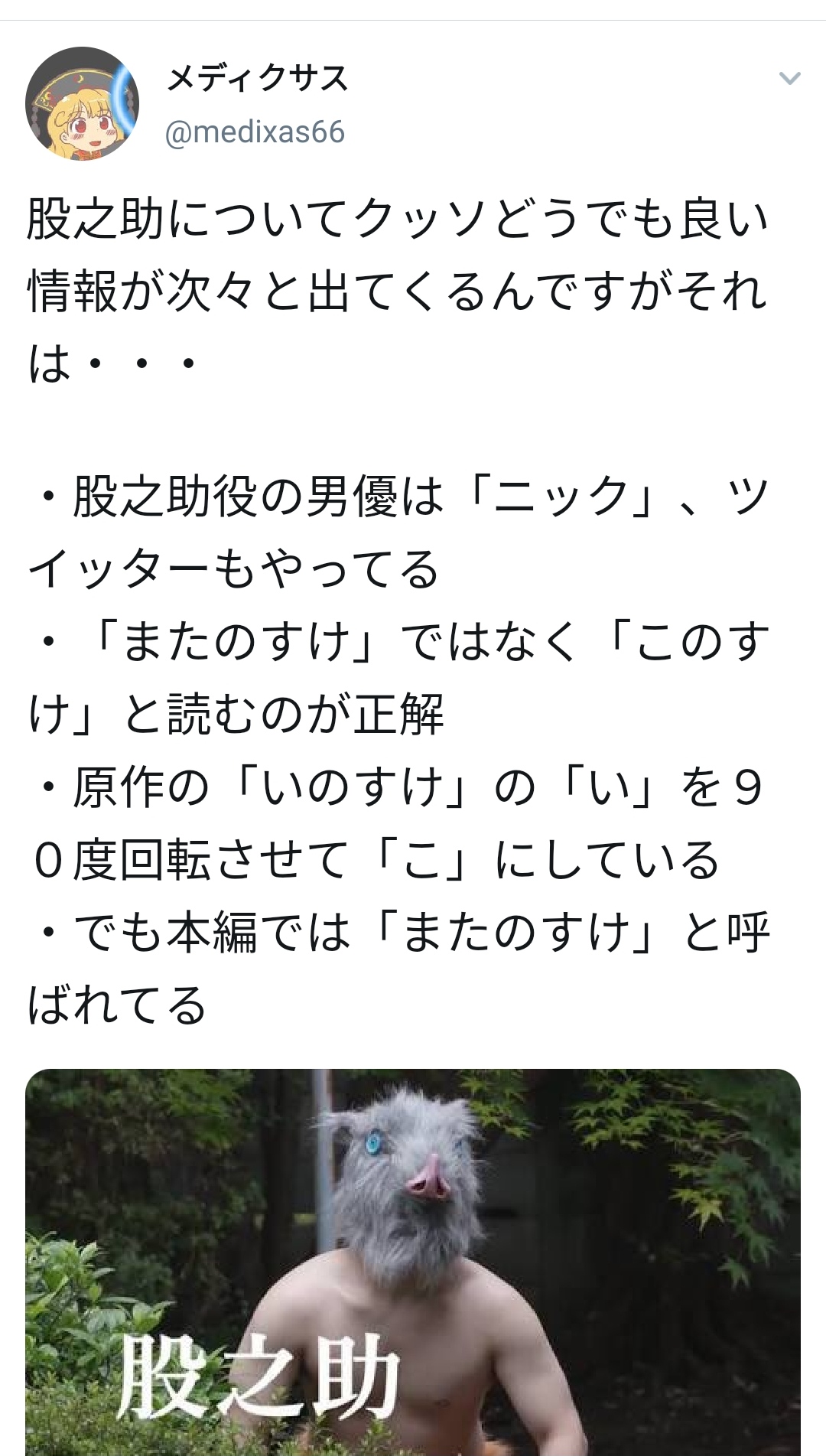View the attached 股之助 photo
This screenshot has width=826, height=1456.
(413, 1262)
